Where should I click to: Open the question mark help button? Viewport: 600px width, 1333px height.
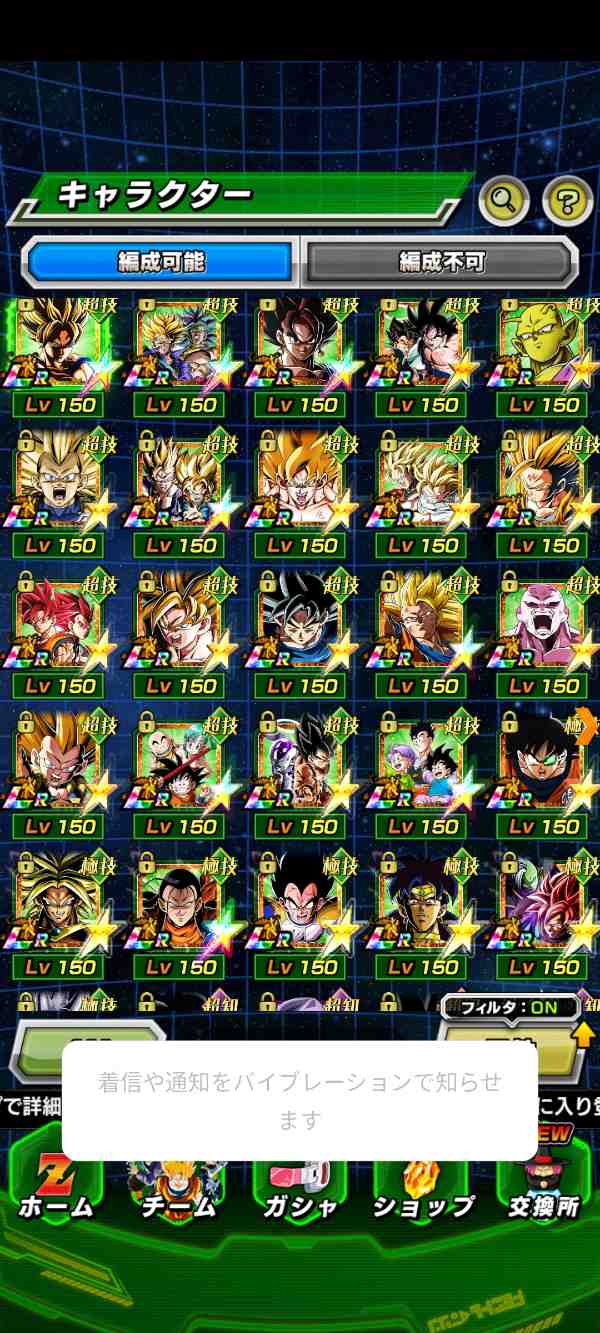(567, 201)
